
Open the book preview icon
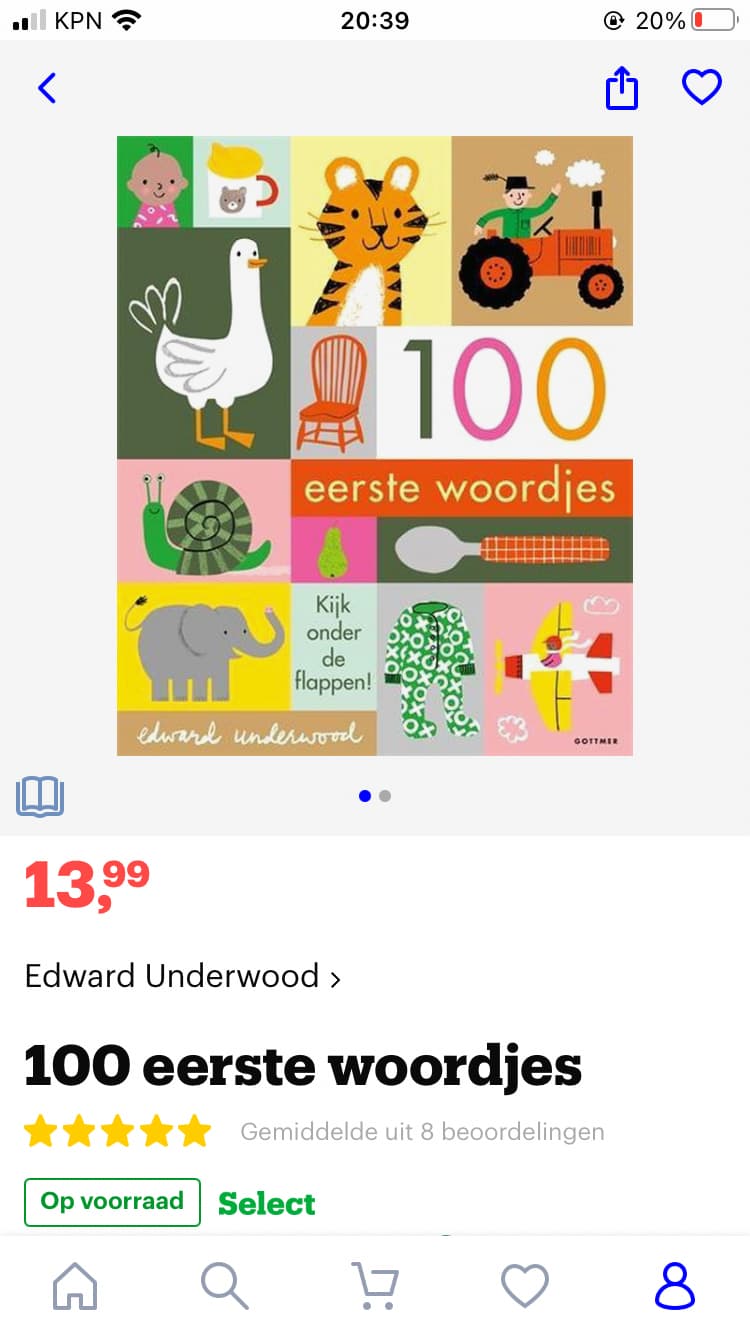click(x=40, y=797)
